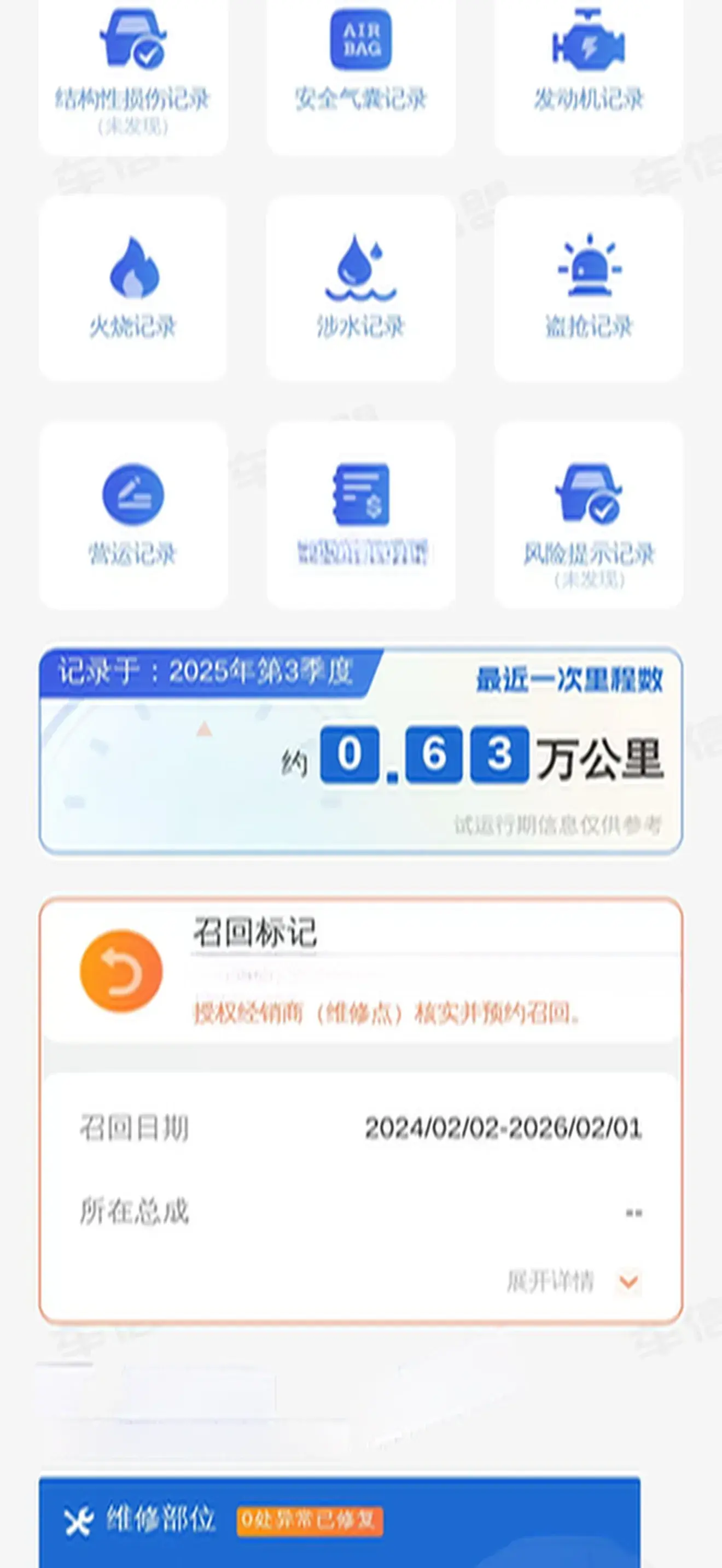Expand 展开详情 in the recall card

(572, 1282)
